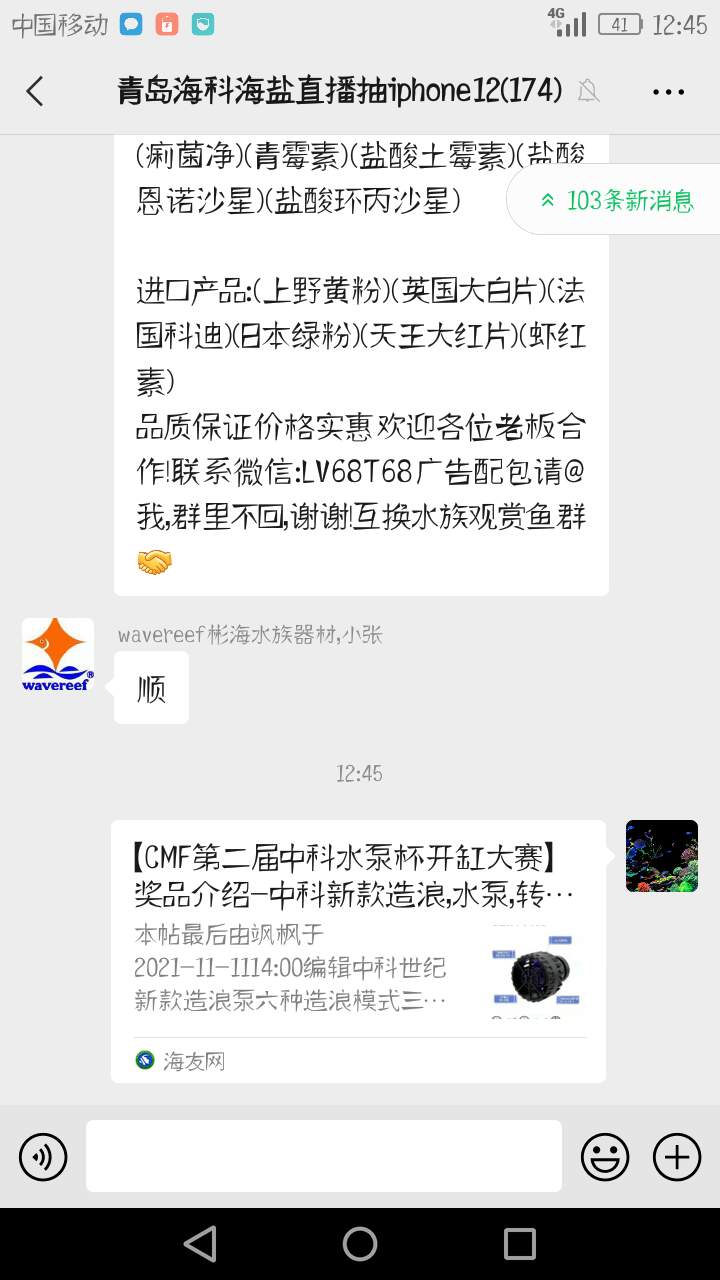Screen dimensions: 720x1280
Task: Tap the system home button
Action: click(x=359, y=1244)
